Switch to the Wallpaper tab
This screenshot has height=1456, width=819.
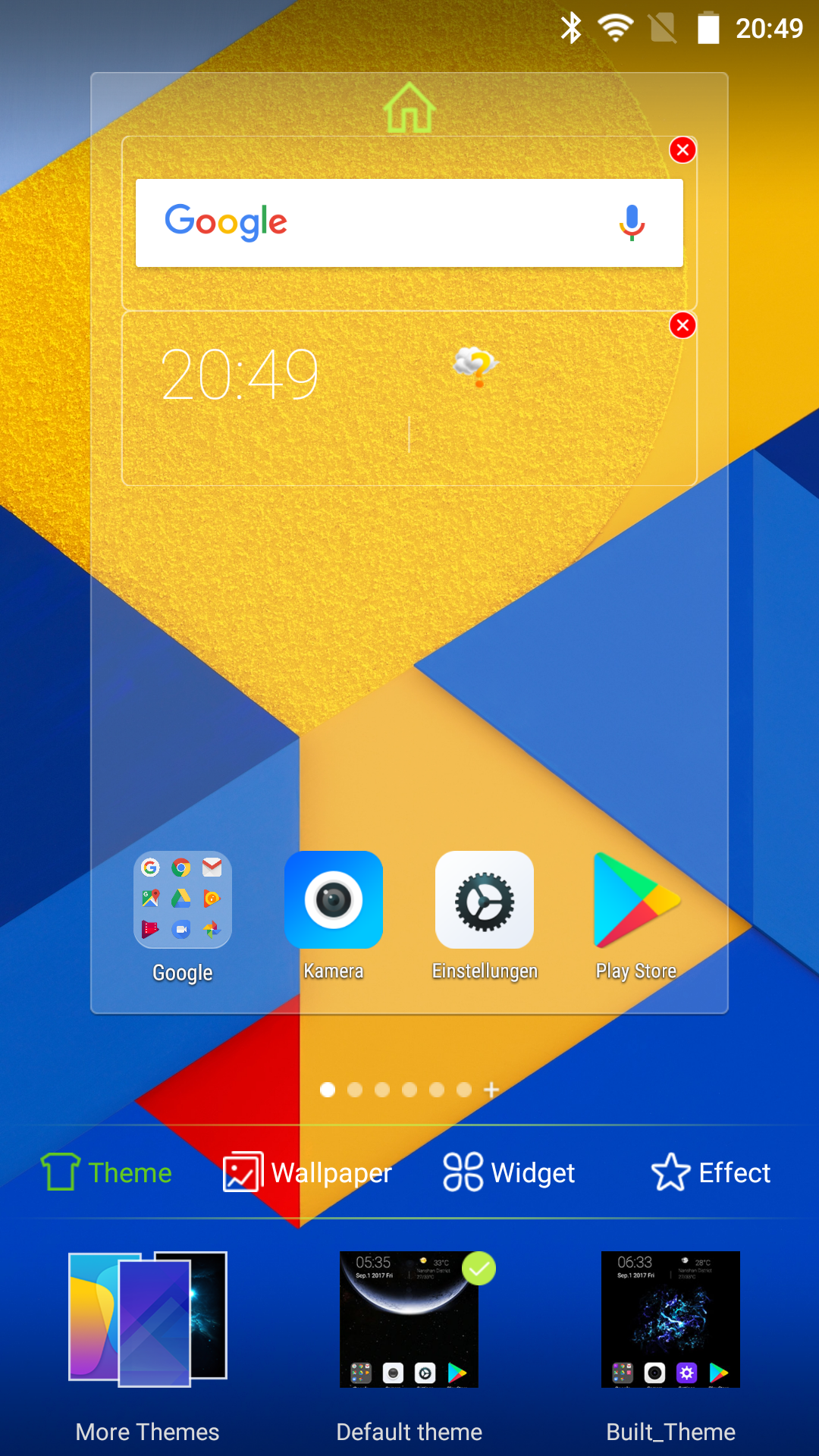pos(308,1172)
